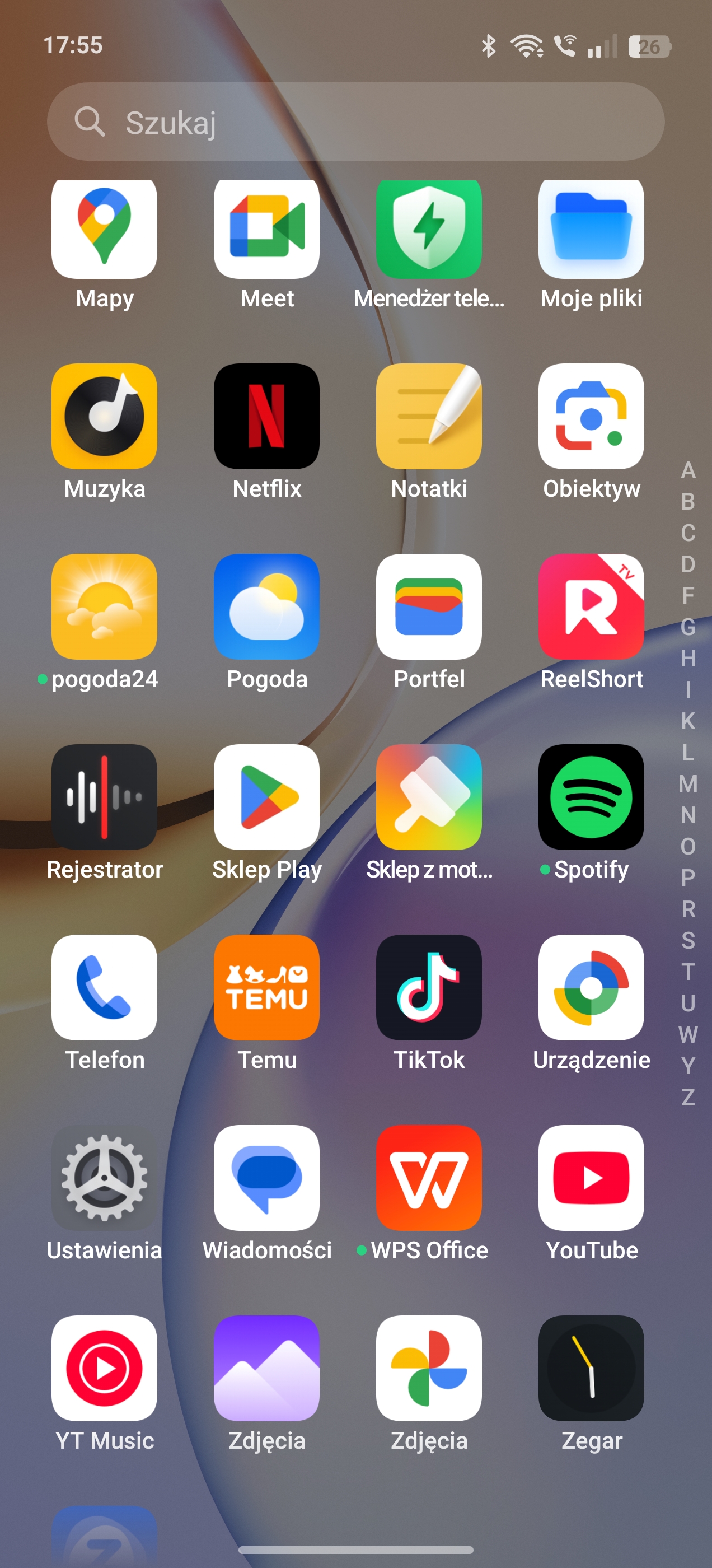Open Rejestrator voice recorder

click(x=104, y=797)
